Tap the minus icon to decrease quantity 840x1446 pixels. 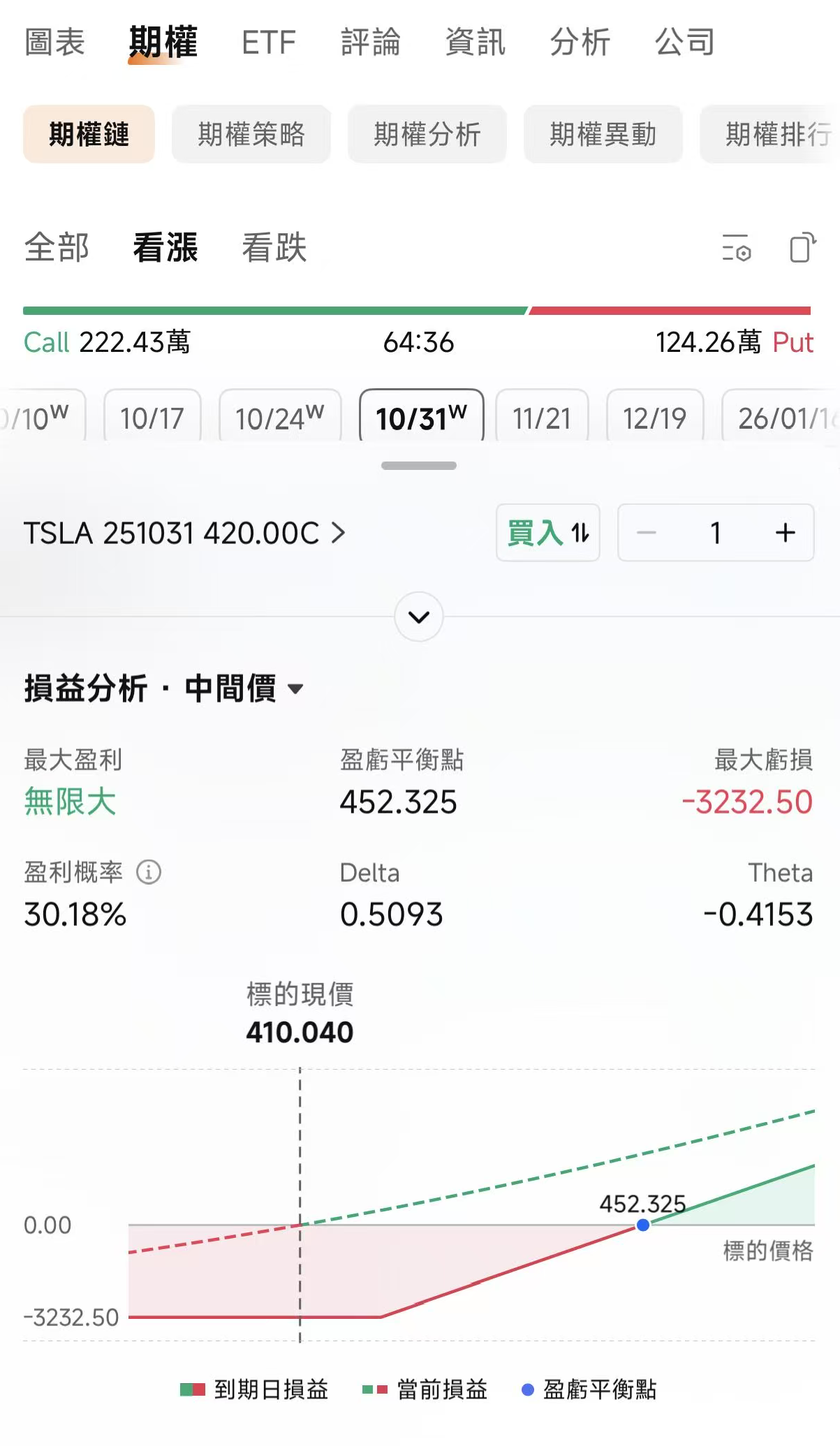(x=646, y=533)
